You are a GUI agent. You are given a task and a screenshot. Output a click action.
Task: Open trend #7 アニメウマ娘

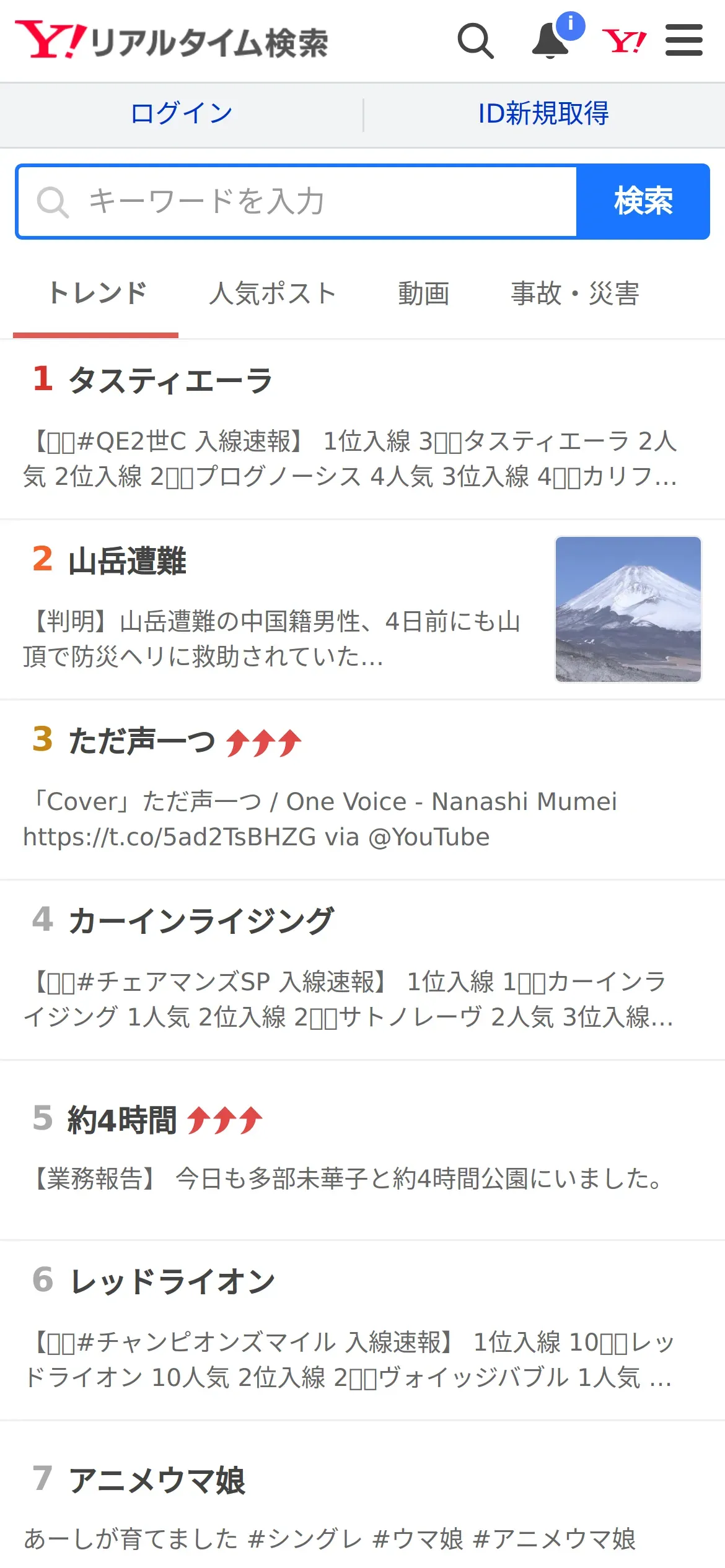(x=157, y=1480)
